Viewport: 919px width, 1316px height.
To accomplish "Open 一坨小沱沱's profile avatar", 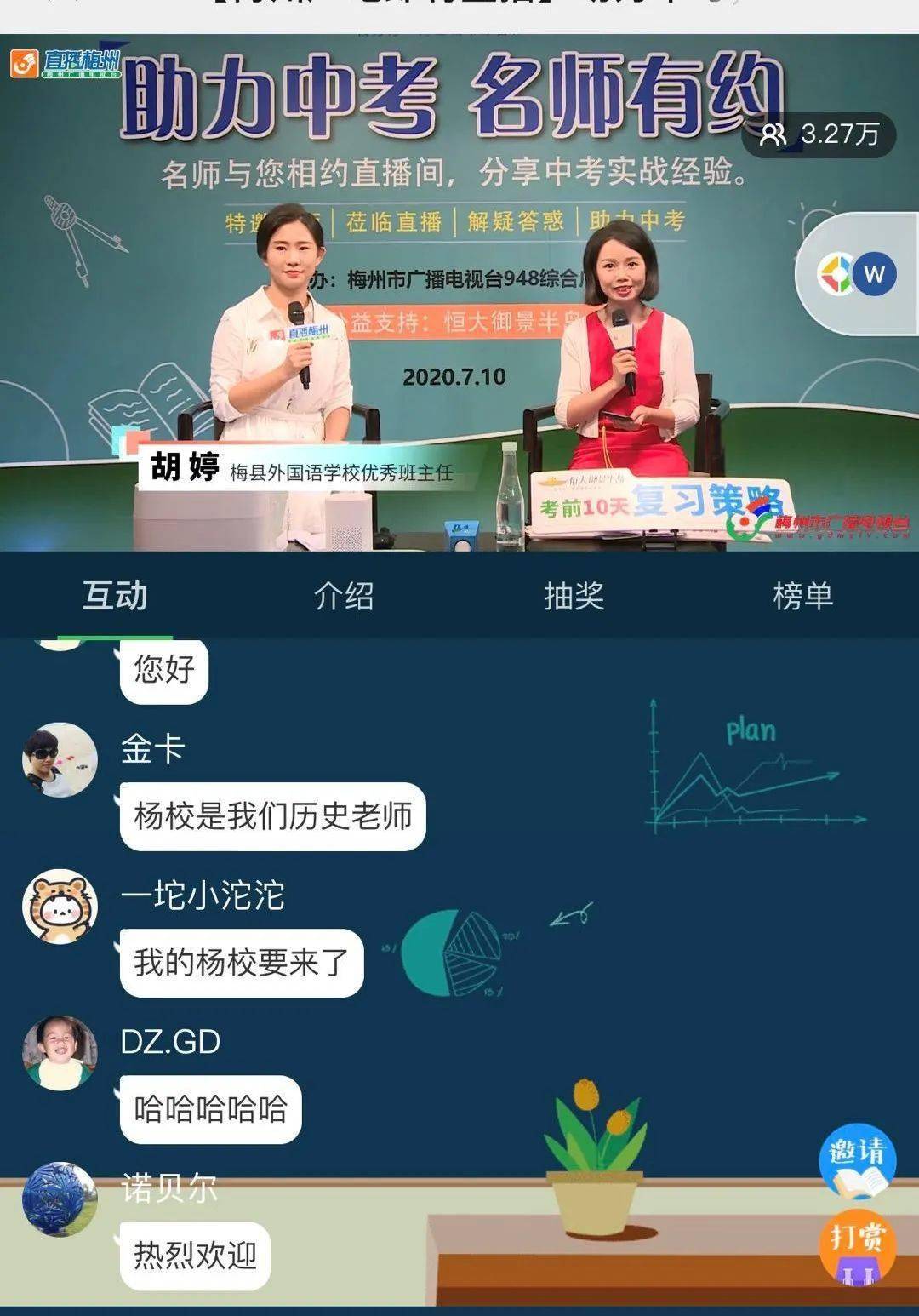I will [x=59, y=907].
